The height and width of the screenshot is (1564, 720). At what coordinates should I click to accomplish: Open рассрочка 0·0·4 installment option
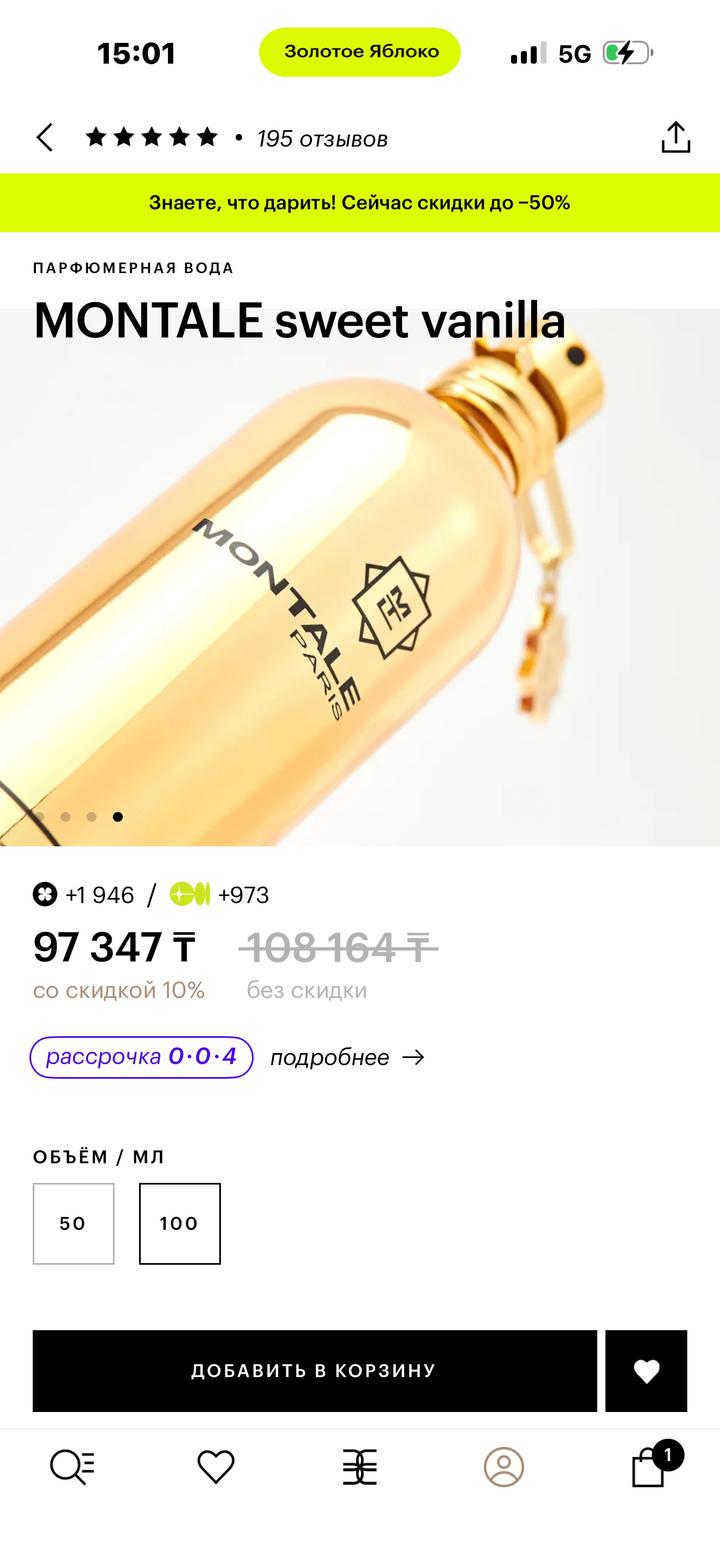pyautogui.click(x=141, y=1057)
